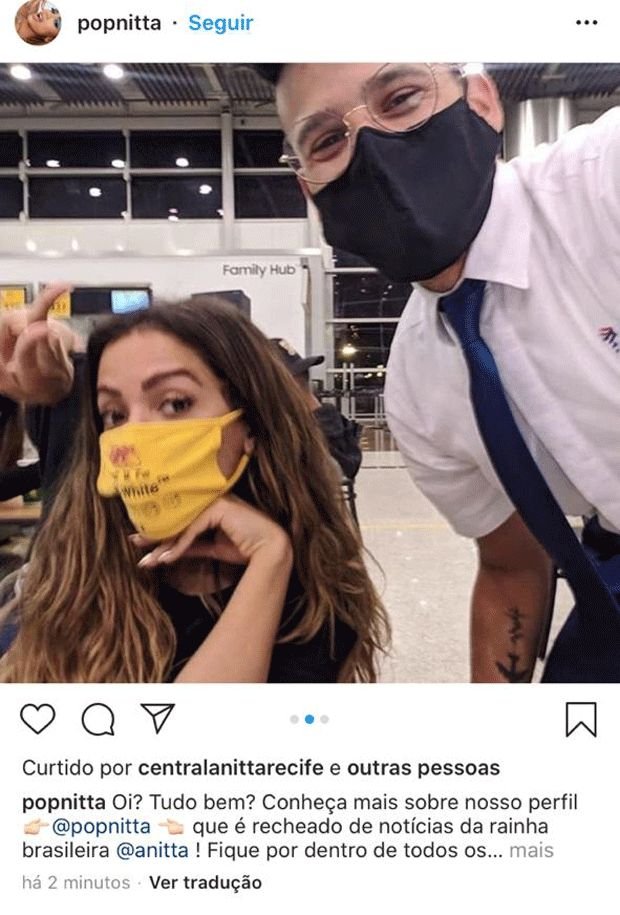Open popnitta username in post header
620x915 pixels.
point(118,23)
